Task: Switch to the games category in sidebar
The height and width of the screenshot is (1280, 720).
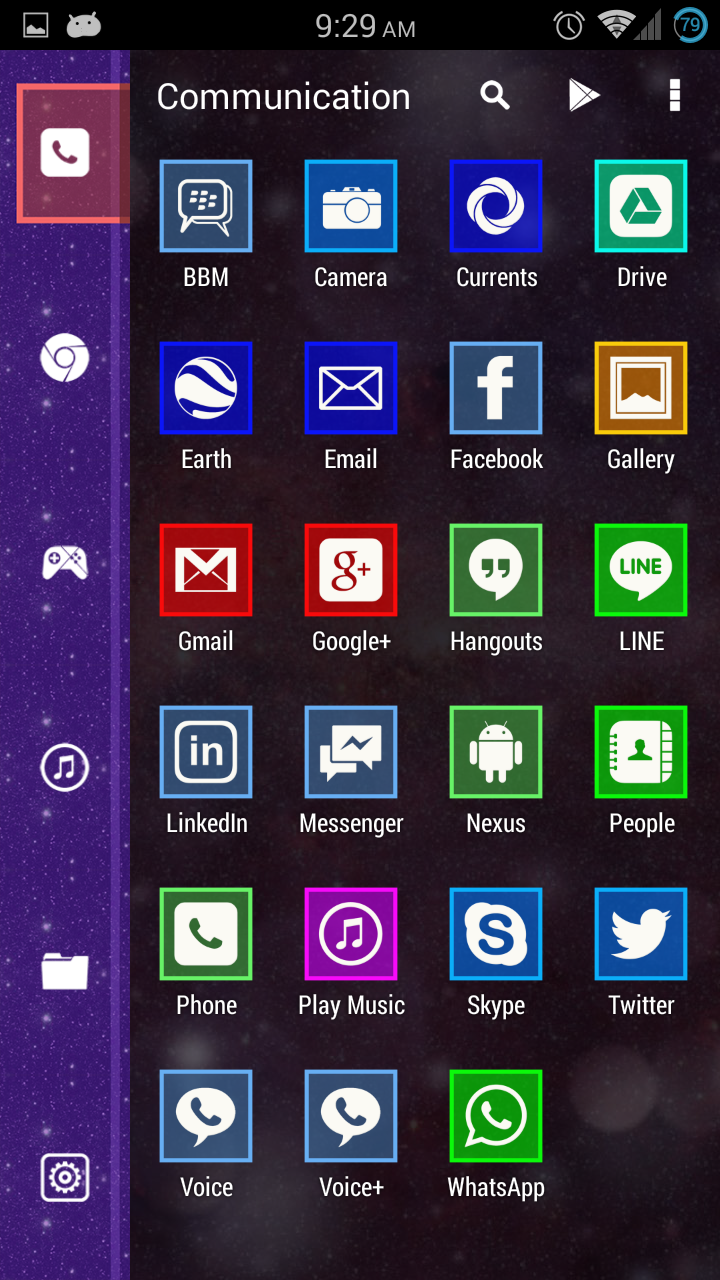Action: click(x=64, y=563)
